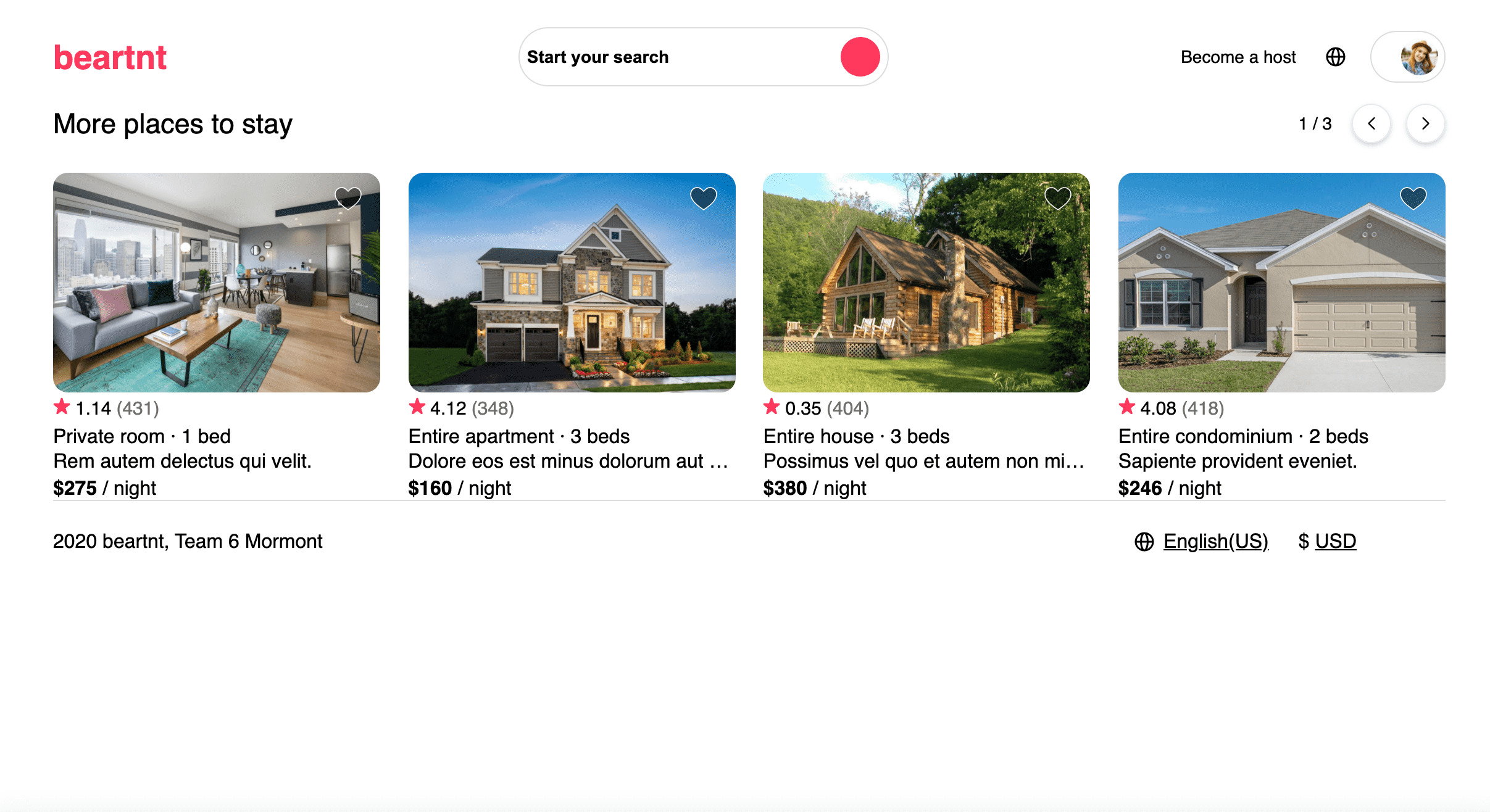Go to the beartnt home logo
Image resolution: width=1490 pixels, height=812 pixels.
coord(110,57)
